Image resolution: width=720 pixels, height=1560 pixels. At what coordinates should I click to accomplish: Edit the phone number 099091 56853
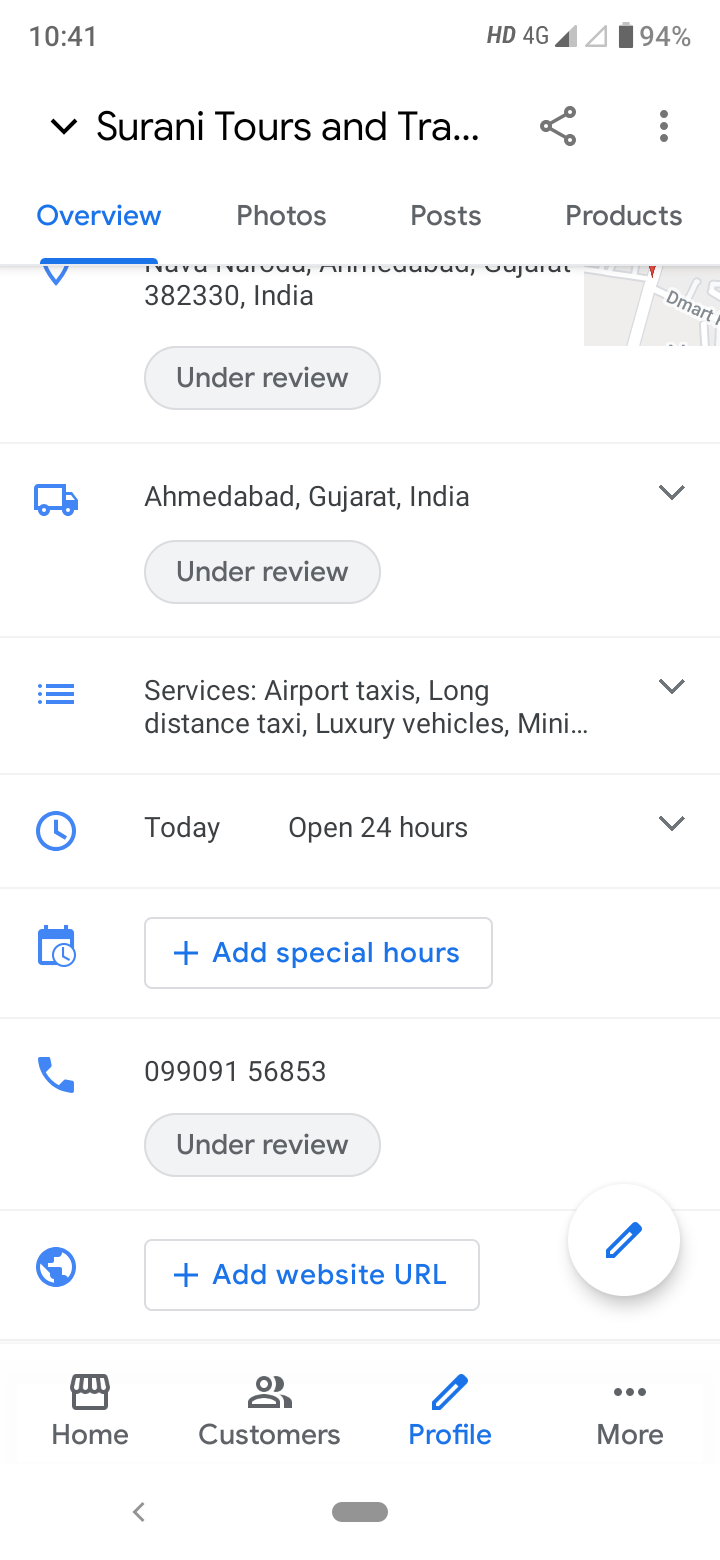235,1072
